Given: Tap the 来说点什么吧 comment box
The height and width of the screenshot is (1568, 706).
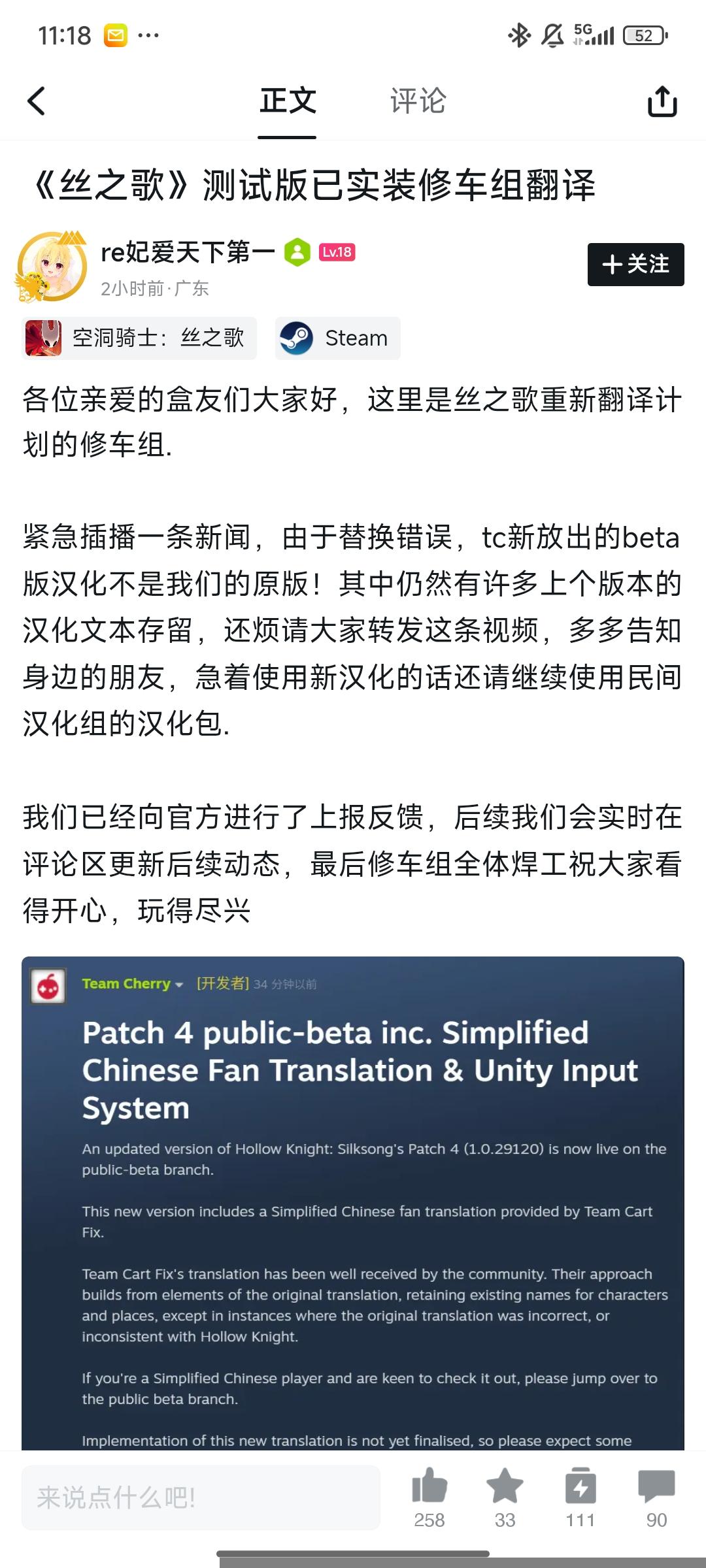Looking at the screenshot, I should pyautogui.click(x=201, y=1497).
